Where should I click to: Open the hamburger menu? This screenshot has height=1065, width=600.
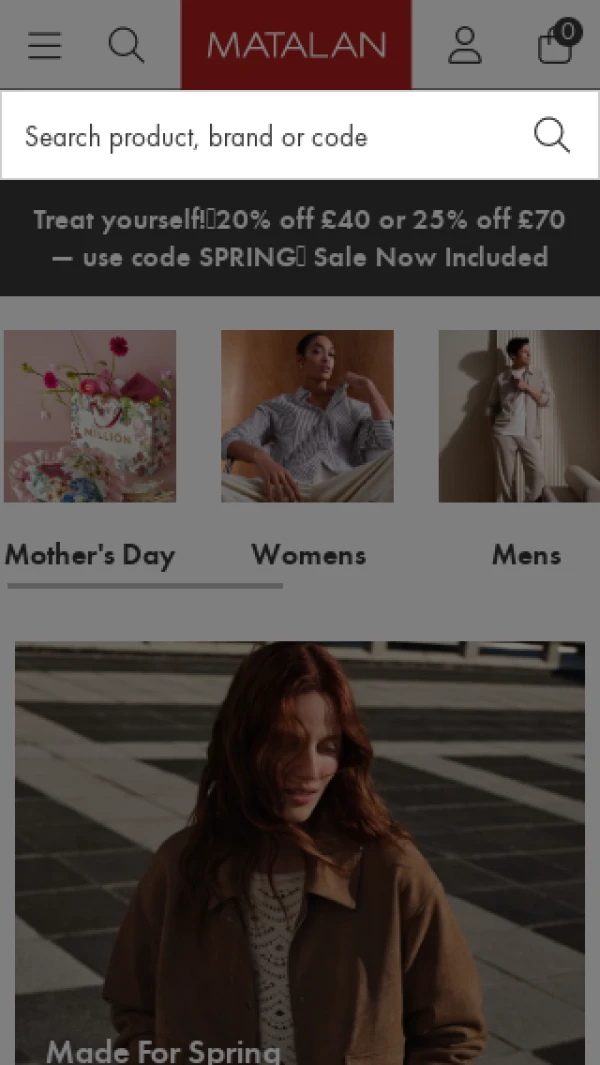(44, 45)
